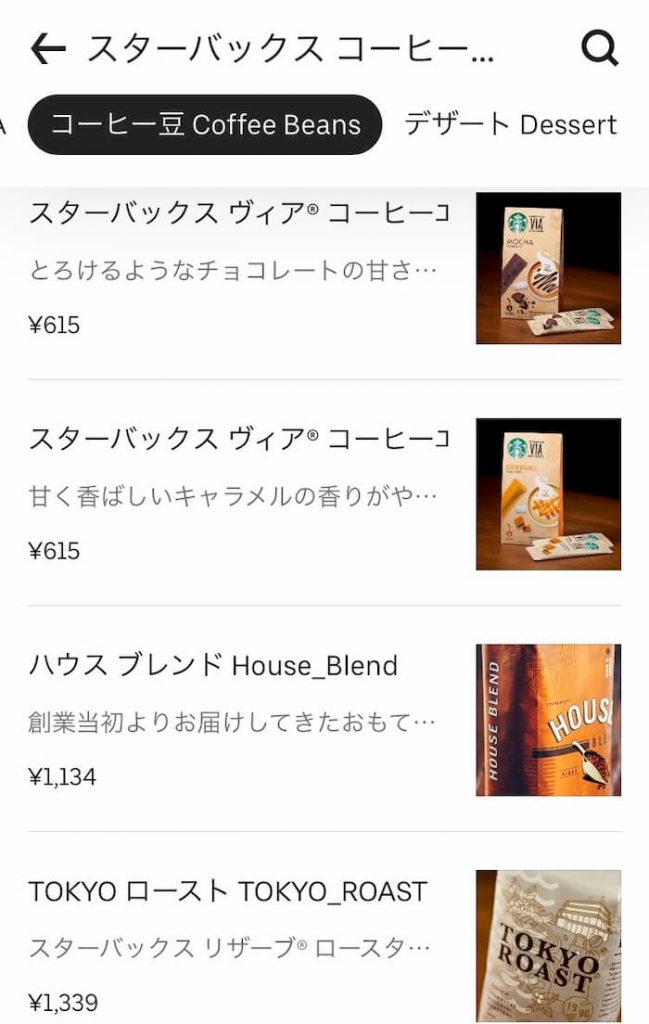Viewport: 649px width, 1024px height.
Task: Open the search magnifier icon
Action: pyautogui.click(x=599, y=47)
